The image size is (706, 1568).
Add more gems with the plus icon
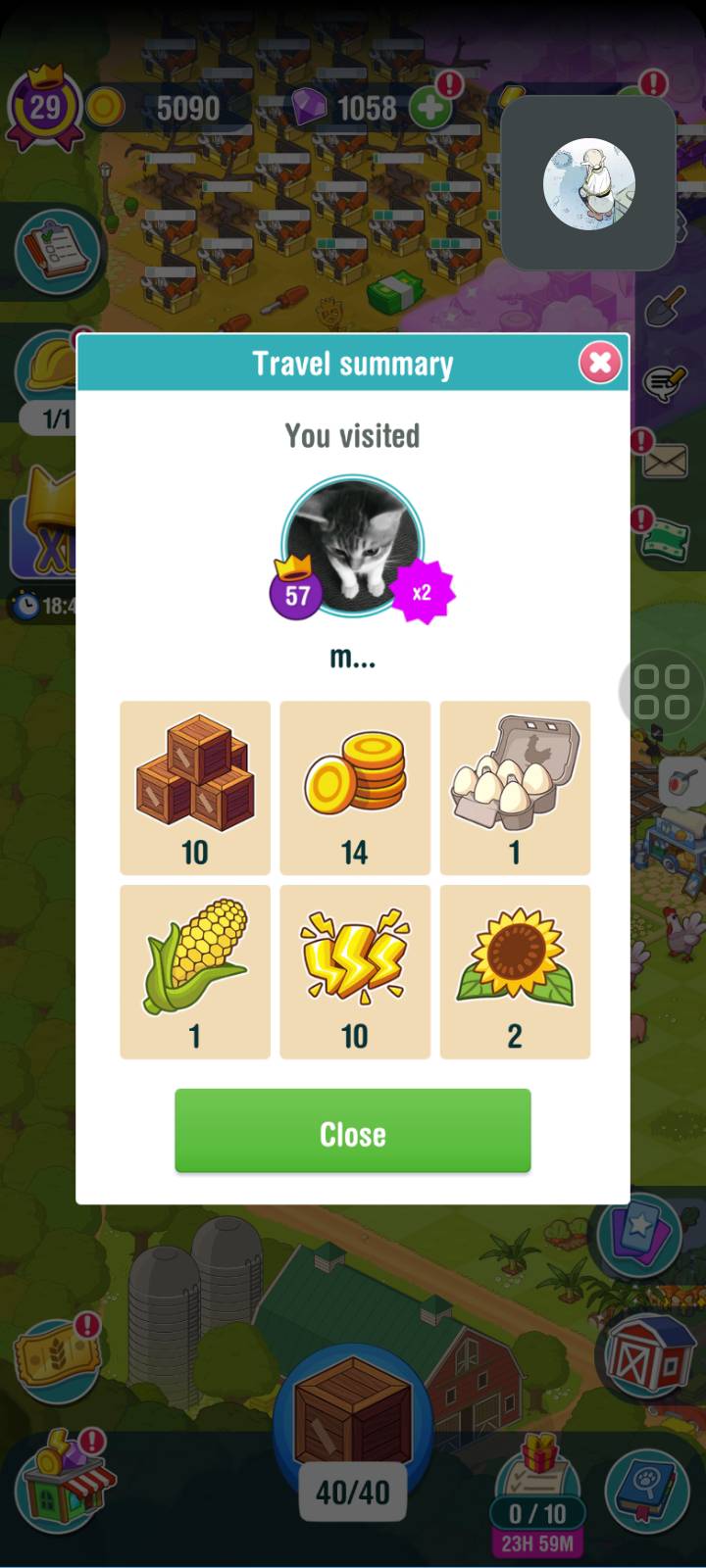click(428, 107)
